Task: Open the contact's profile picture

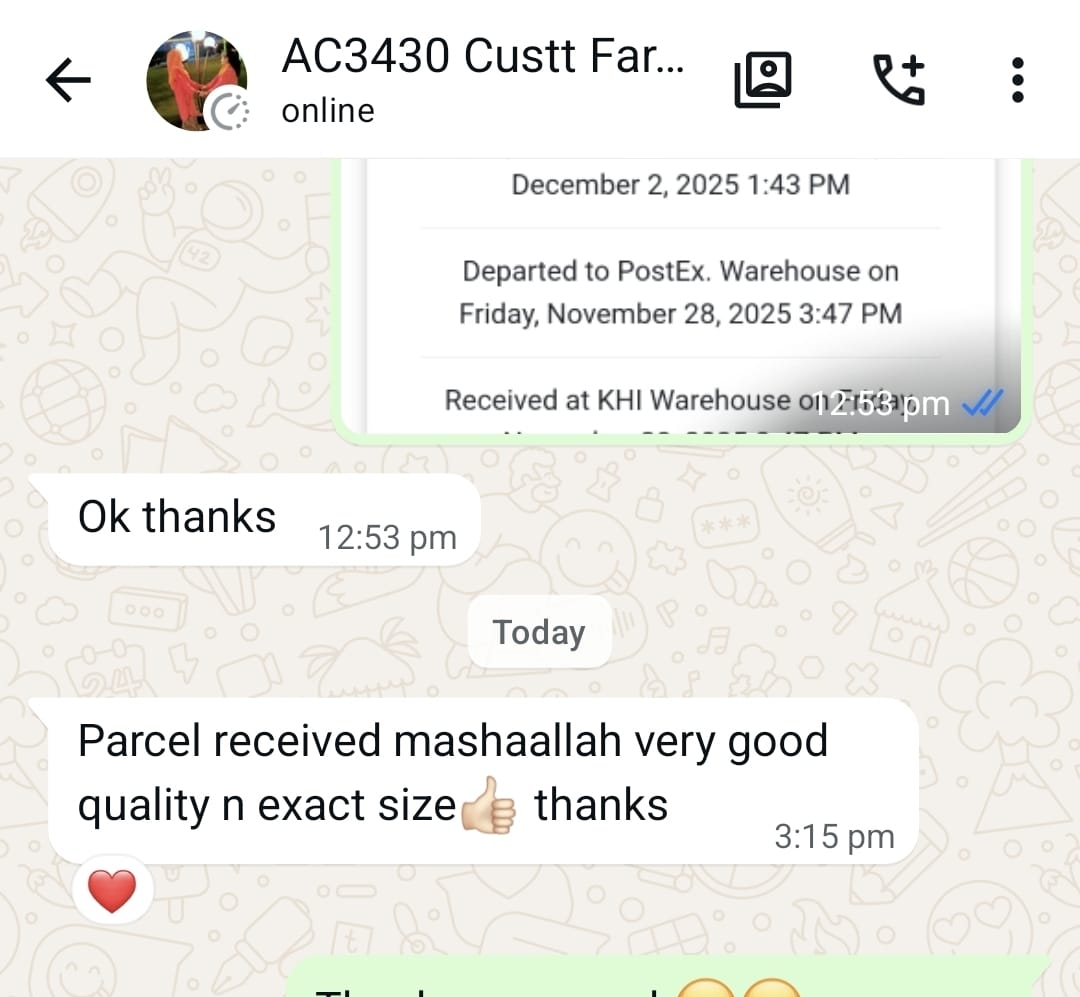Action: click(196, 80)
